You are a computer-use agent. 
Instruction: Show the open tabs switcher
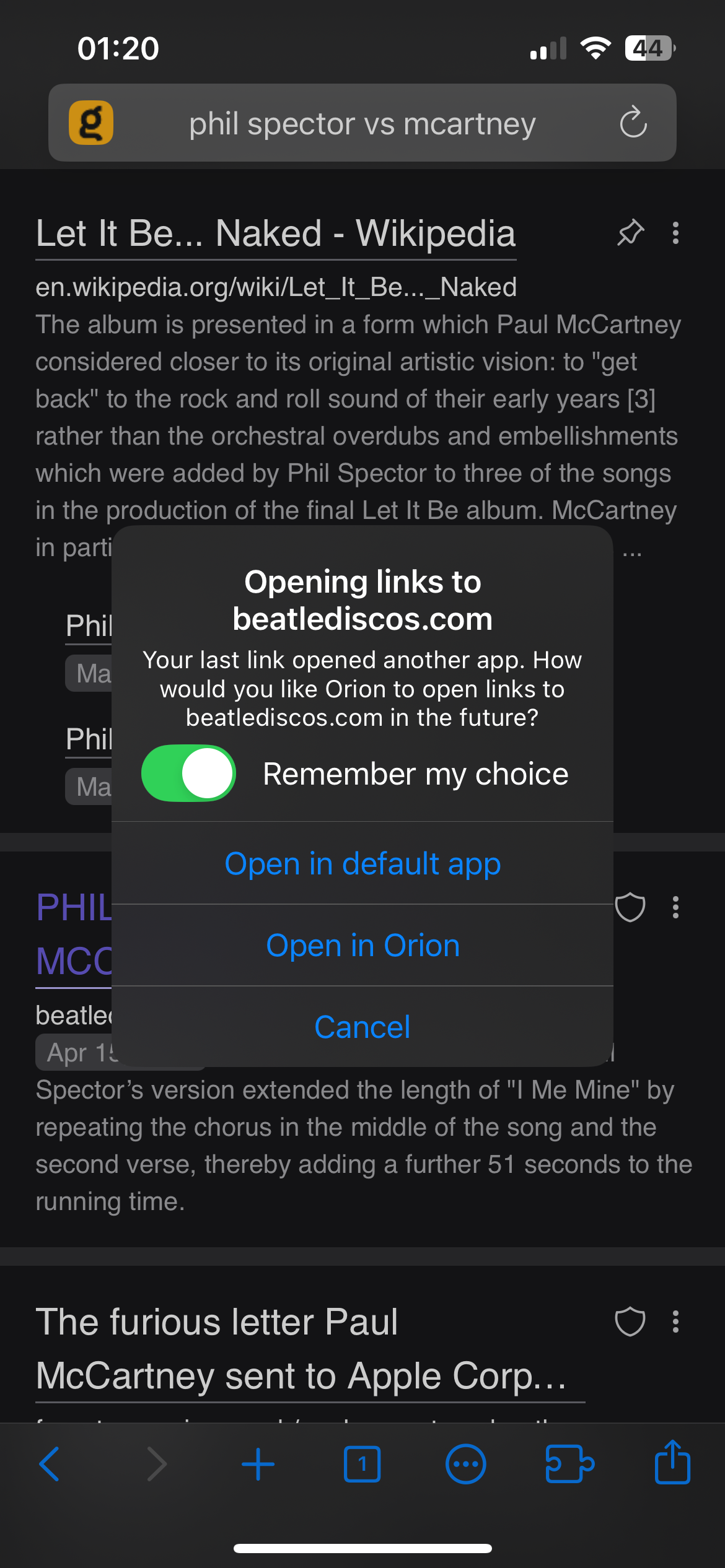point(362,1464)
